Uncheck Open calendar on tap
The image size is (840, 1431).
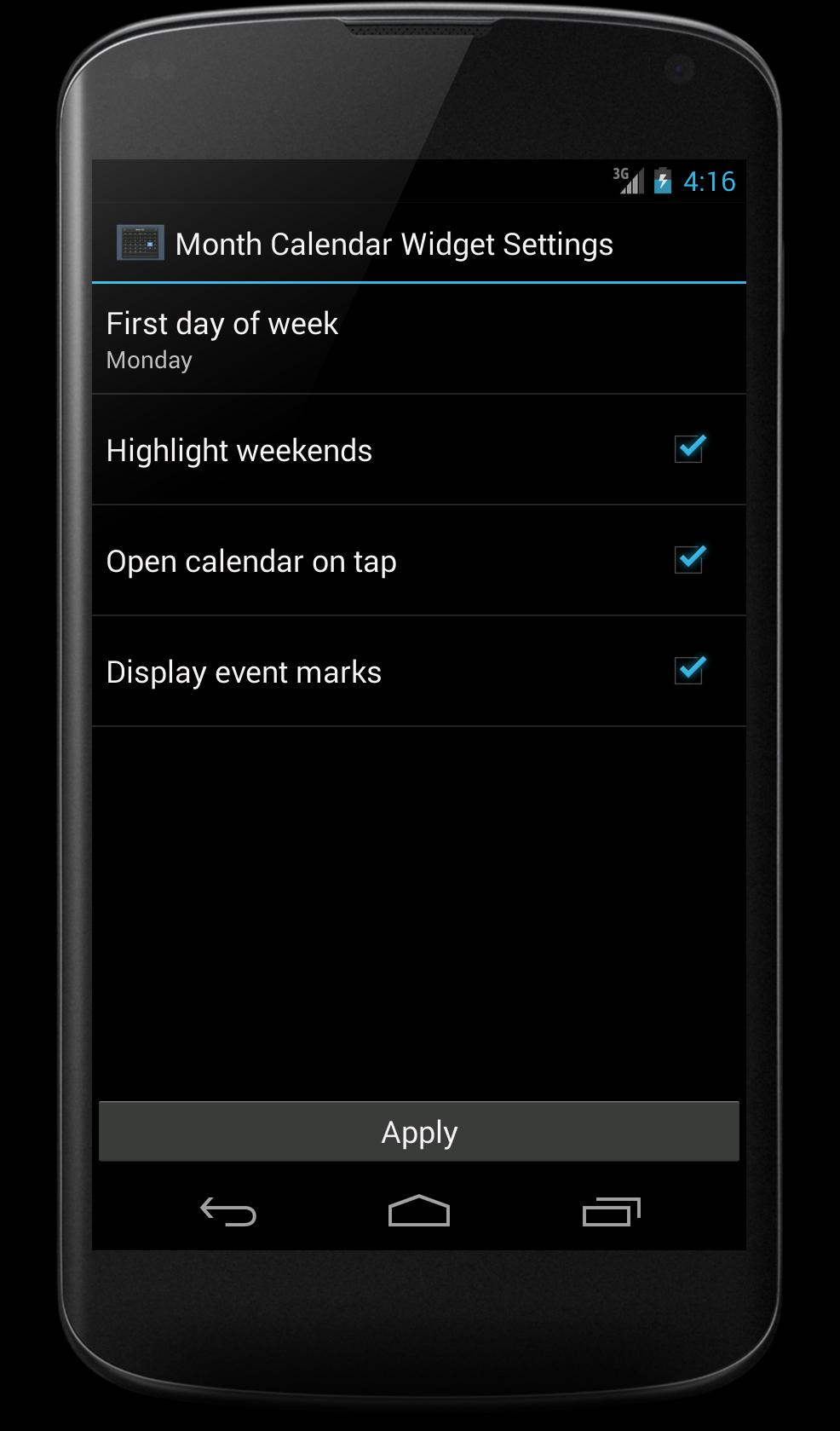tap(690, 561)
